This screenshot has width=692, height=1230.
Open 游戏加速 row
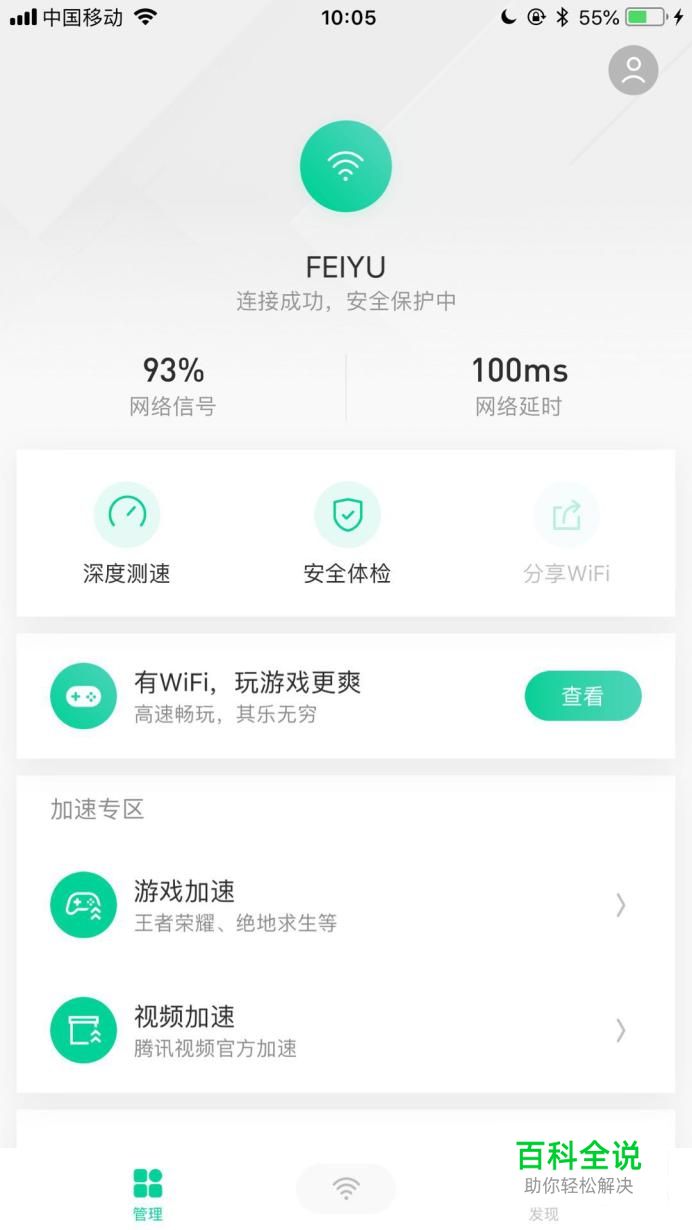(346, 905)
